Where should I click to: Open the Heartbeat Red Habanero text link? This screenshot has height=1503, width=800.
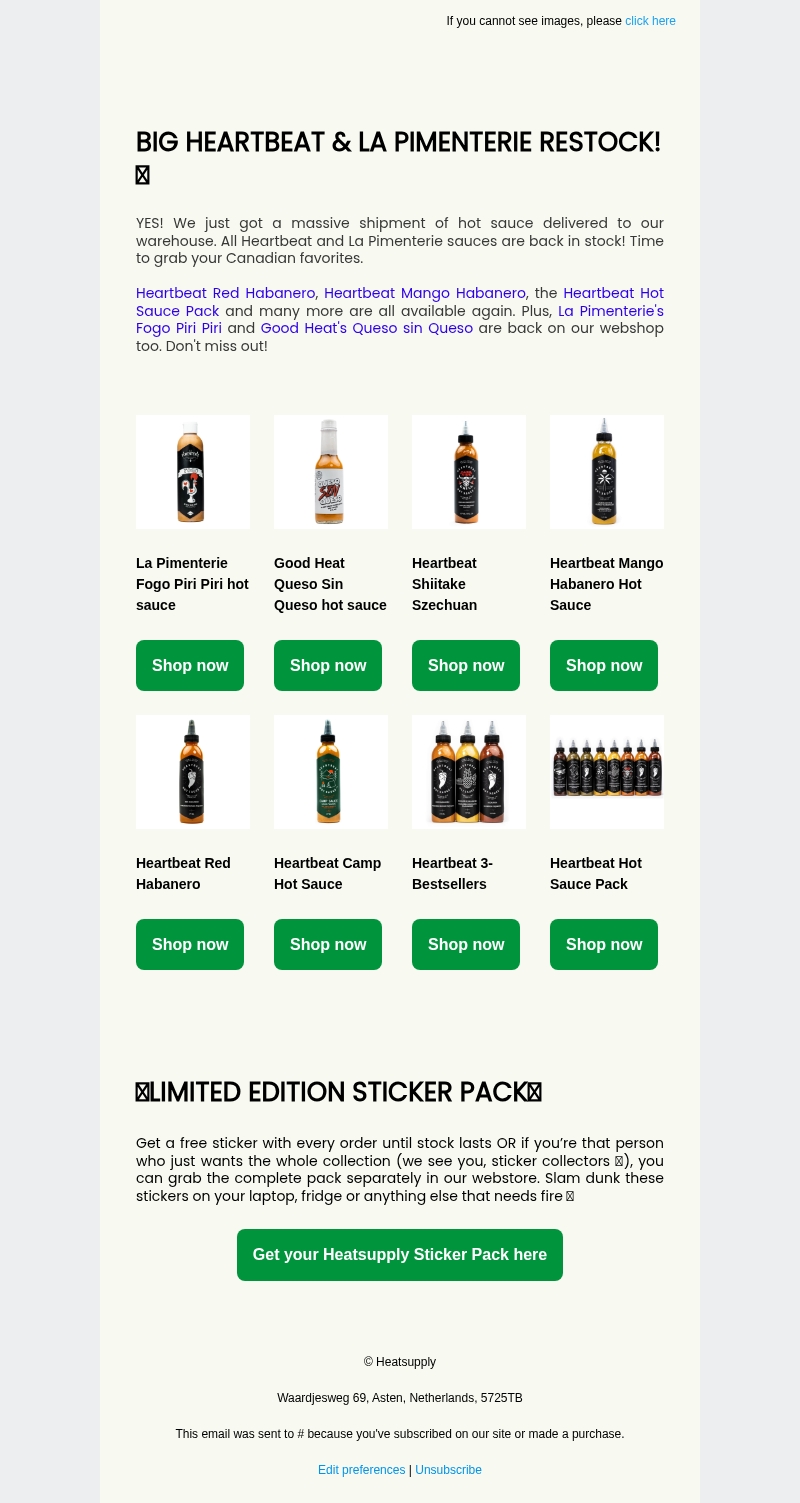pos(225,293)
